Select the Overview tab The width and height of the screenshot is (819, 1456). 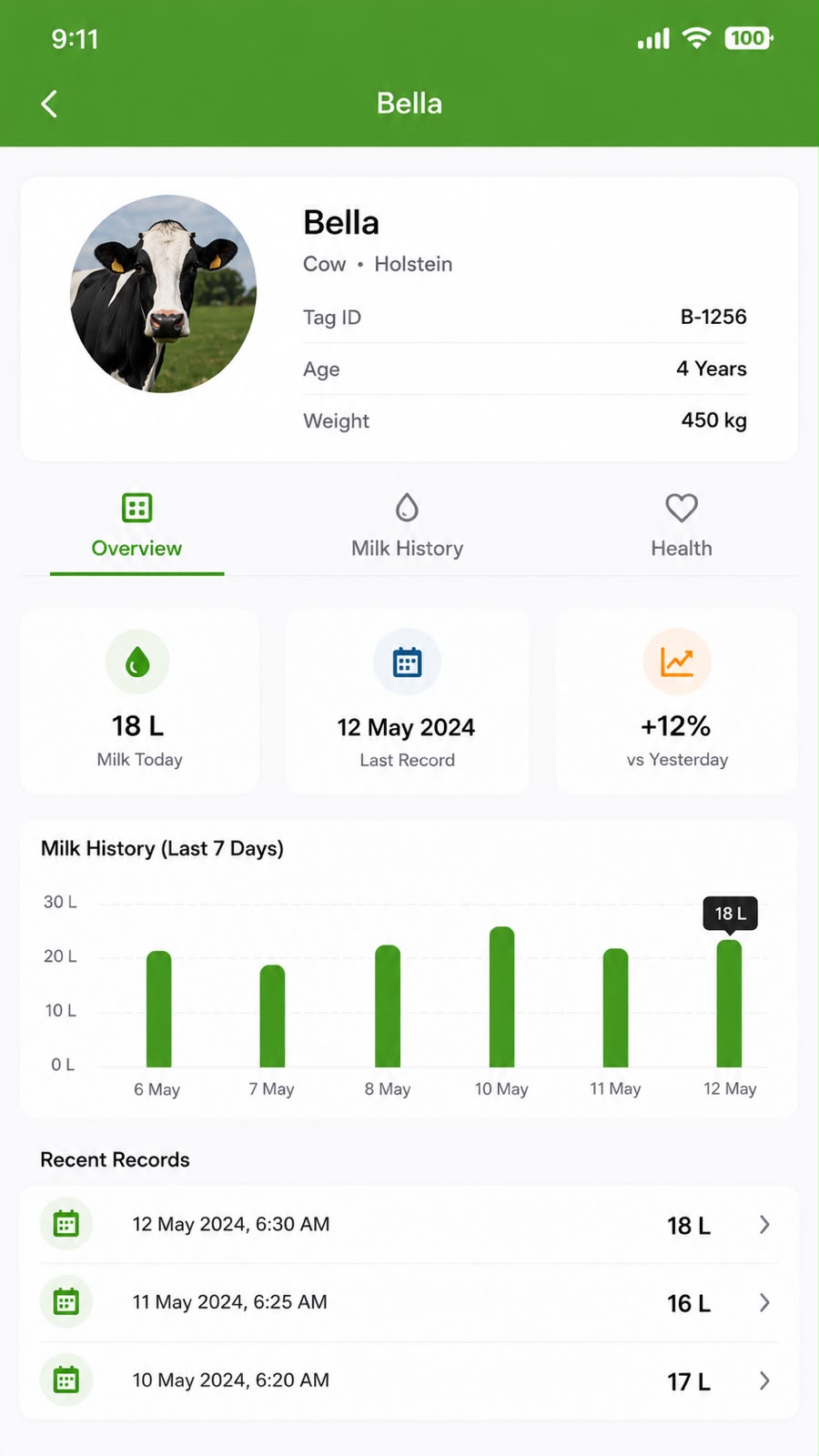136,527
